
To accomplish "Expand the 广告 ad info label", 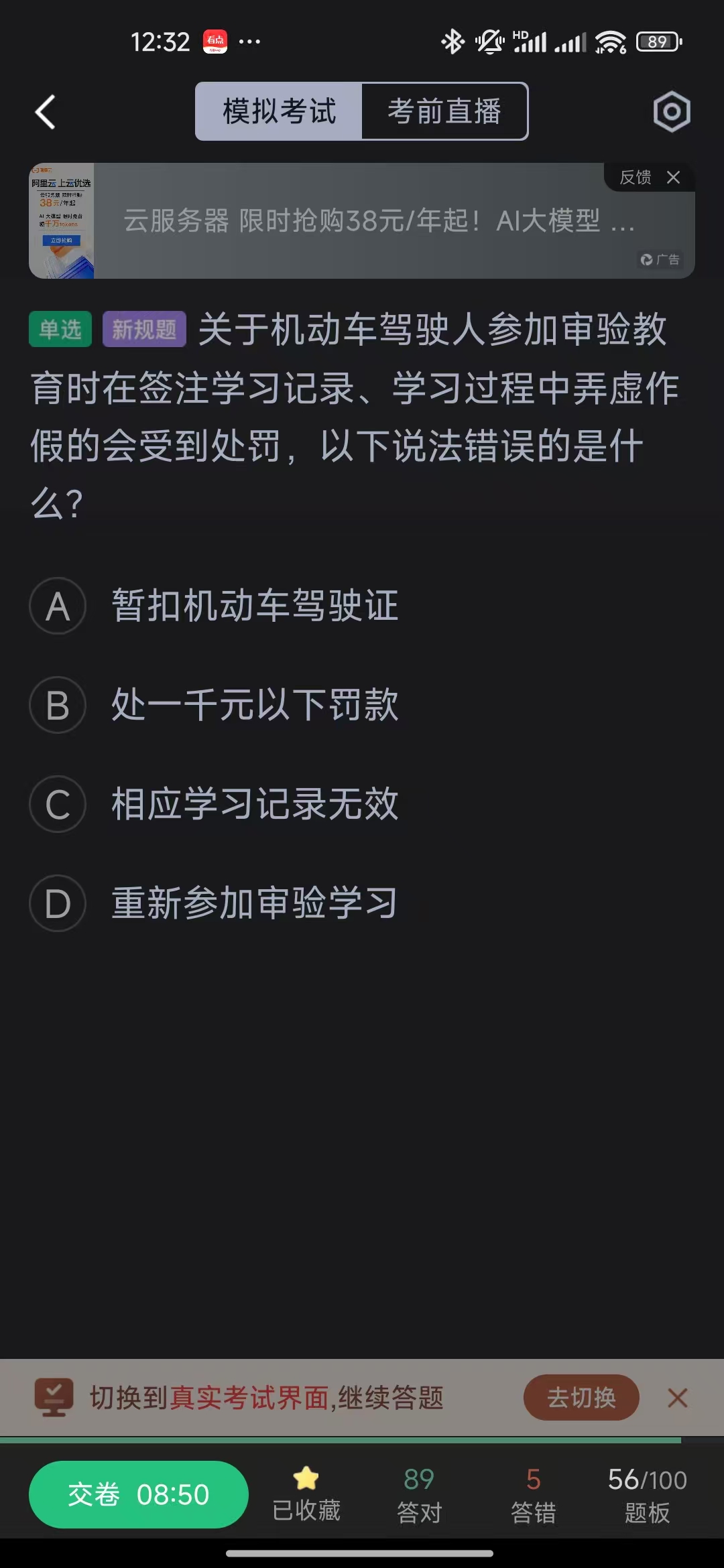I will [x=660, y=259].
